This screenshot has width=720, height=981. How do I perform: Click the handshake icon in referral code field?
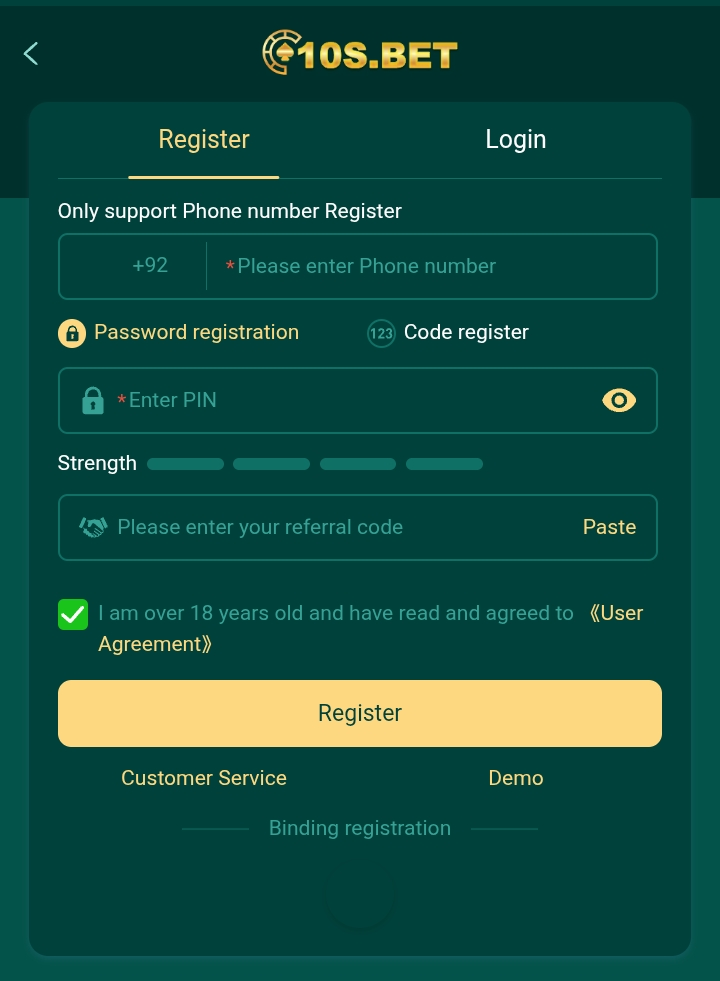(x=93, y=527)
